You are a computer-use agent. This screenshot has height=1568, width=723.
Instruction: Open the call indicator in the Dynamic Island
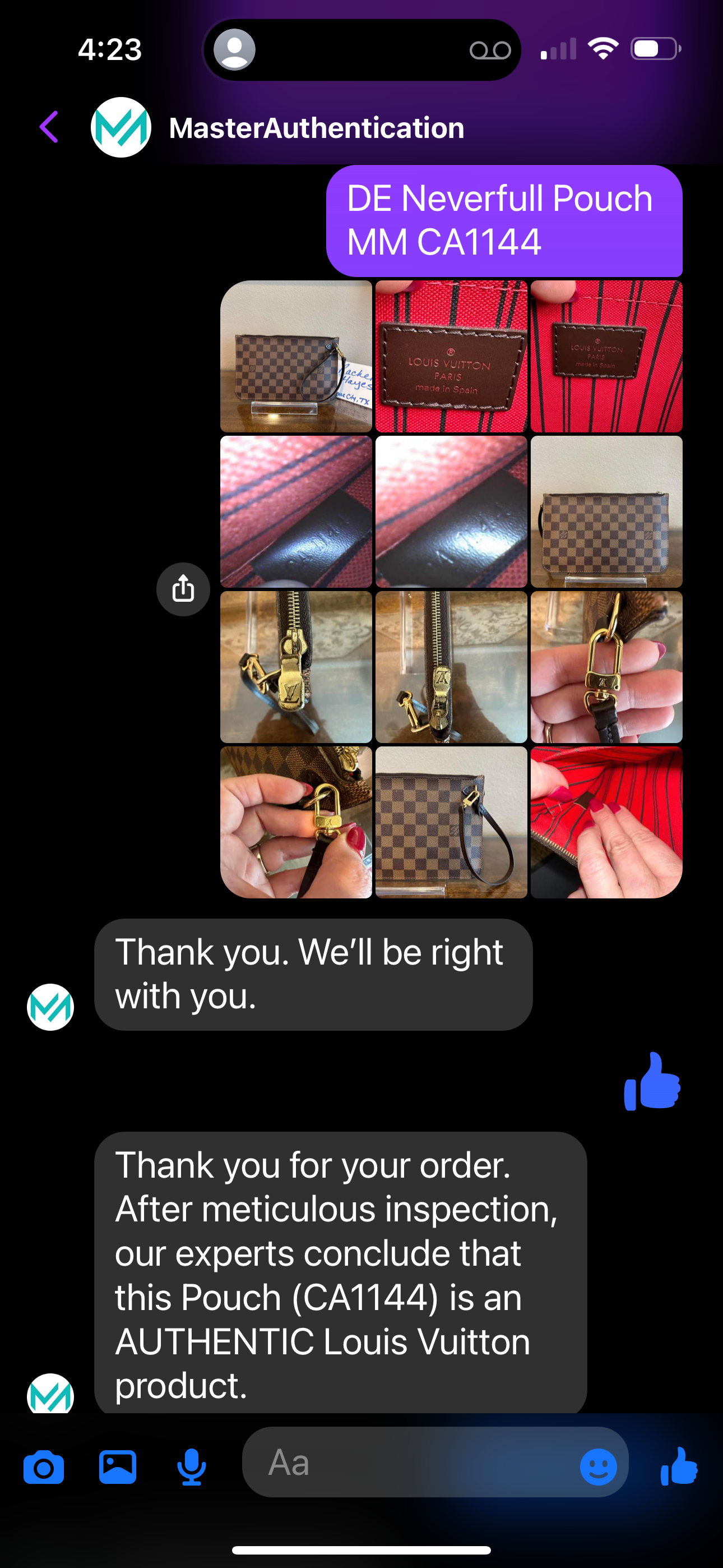[361, 50]
